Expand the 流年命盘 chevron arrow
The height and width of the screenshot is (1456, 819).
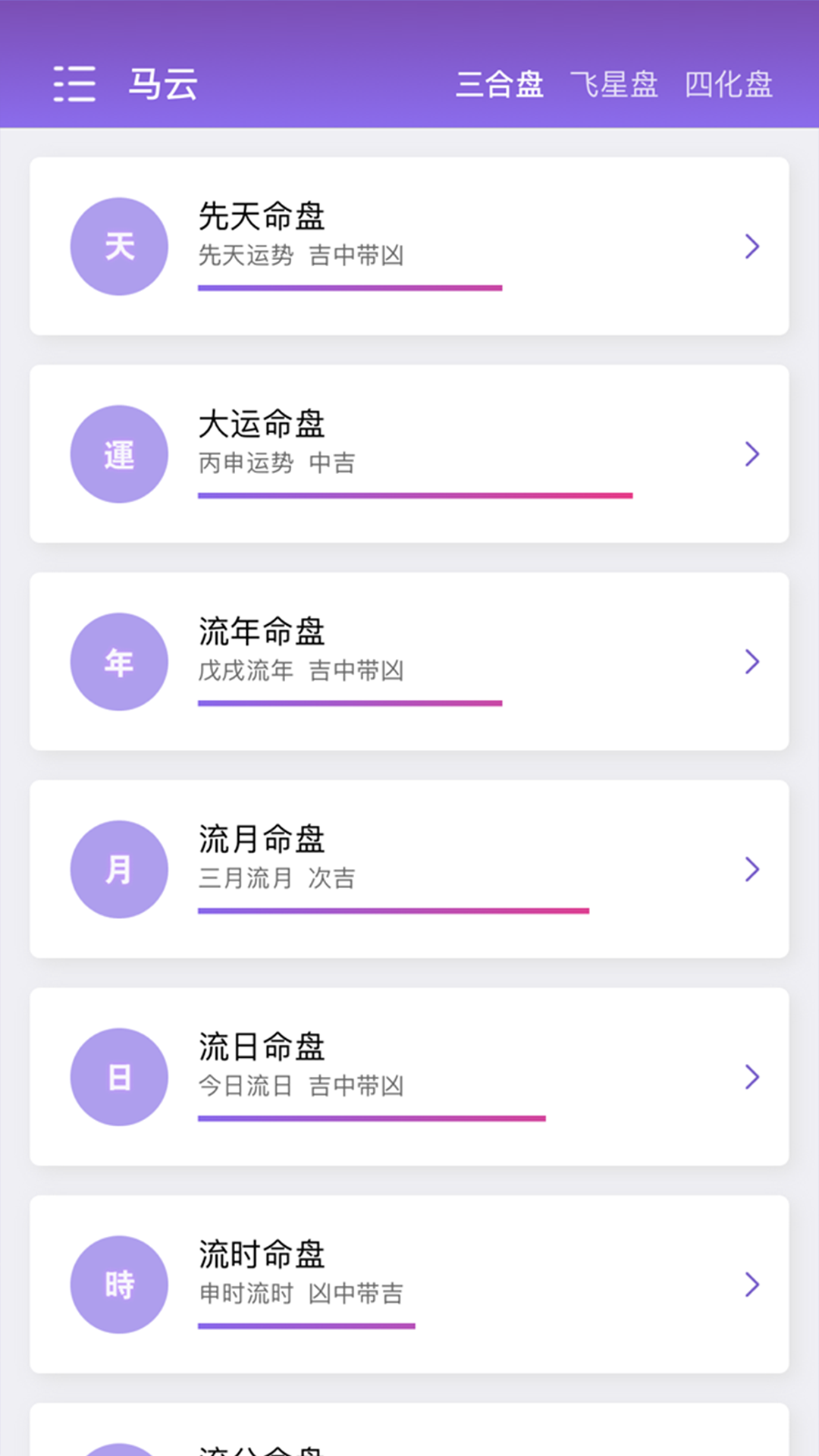coord(752,661)
